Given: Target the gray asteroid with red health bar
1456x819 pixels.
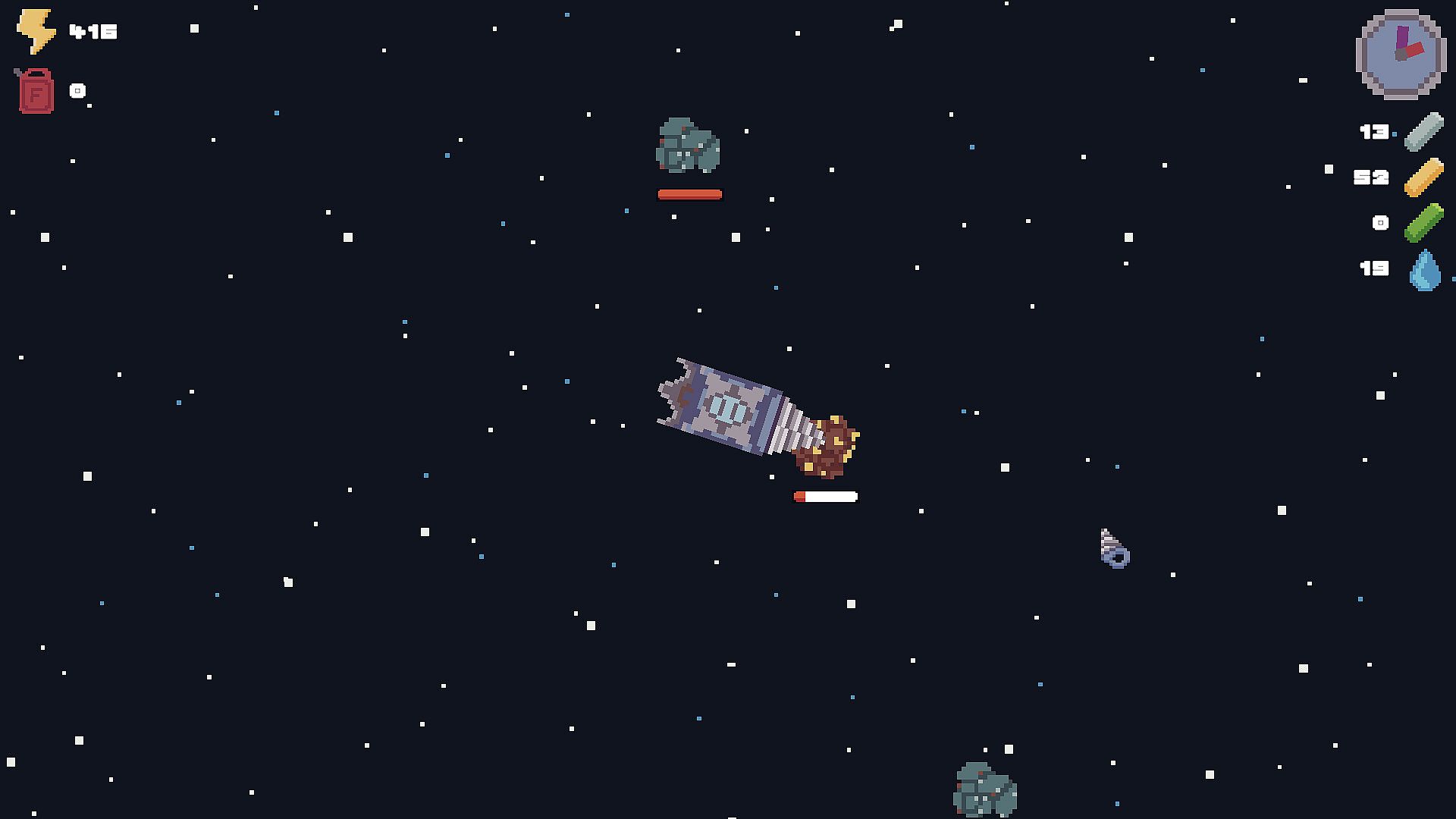Looking at the screenshot, I should [x=687, y=146].
